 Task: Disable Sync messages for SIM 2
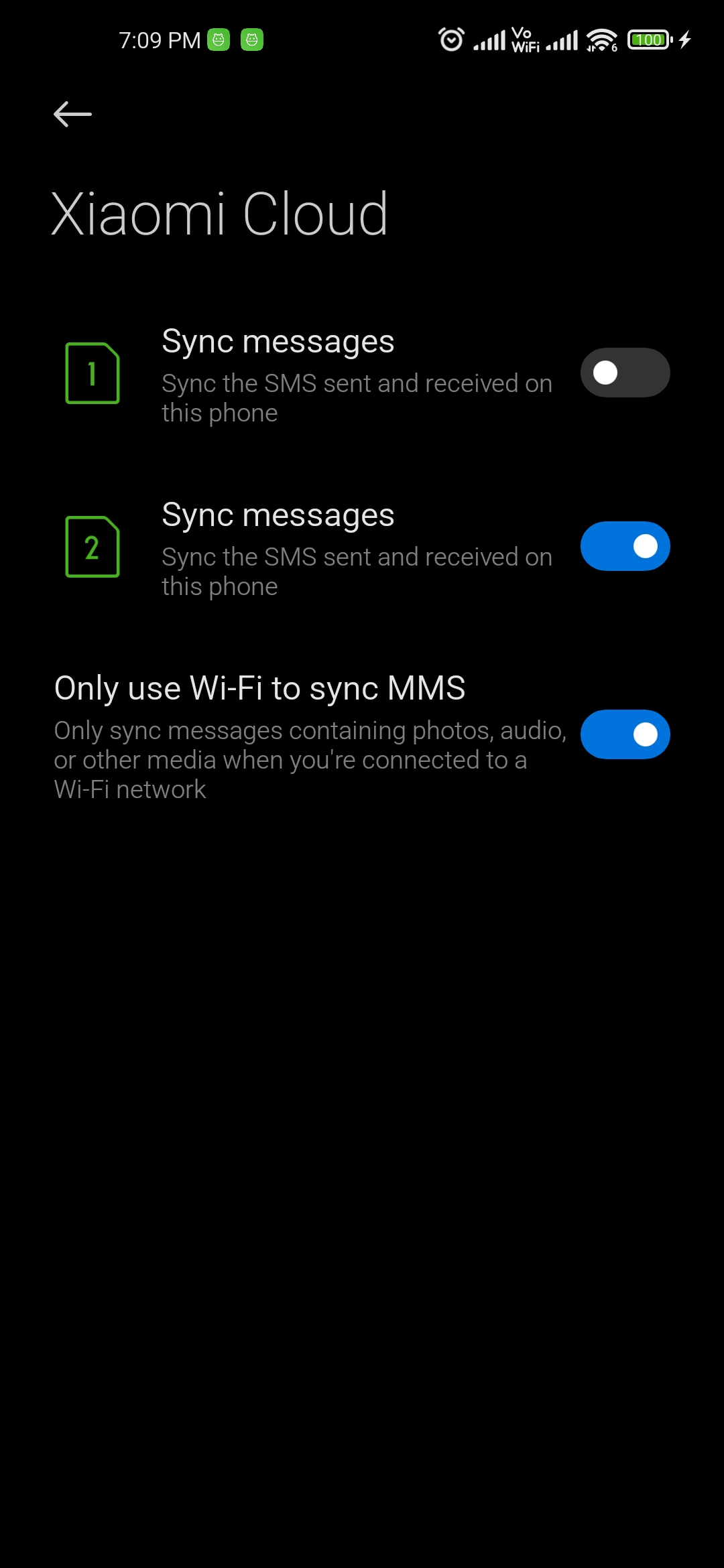[x=625, y=546]
